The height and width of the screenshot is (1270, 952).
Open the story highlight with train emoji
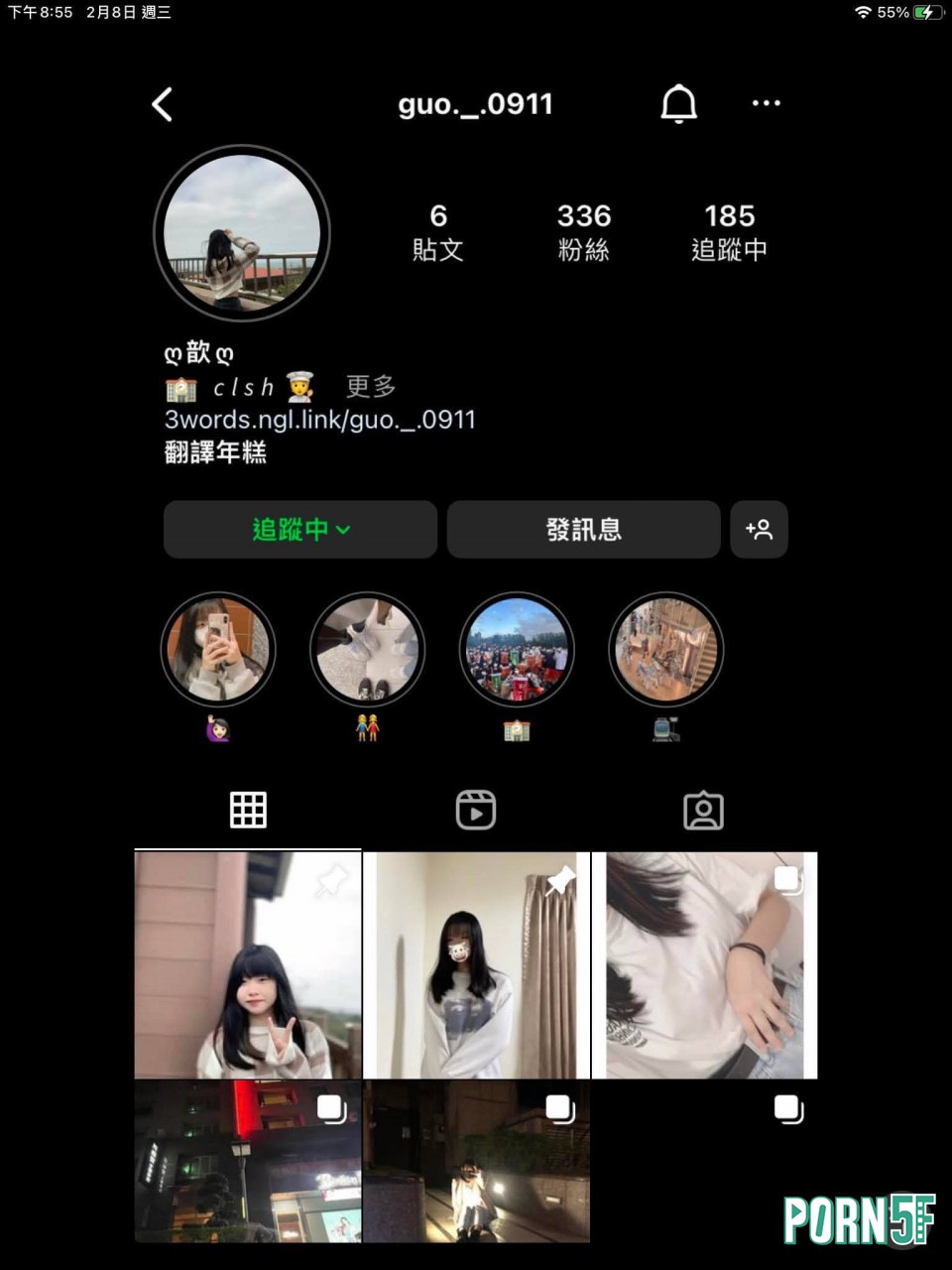665,650
